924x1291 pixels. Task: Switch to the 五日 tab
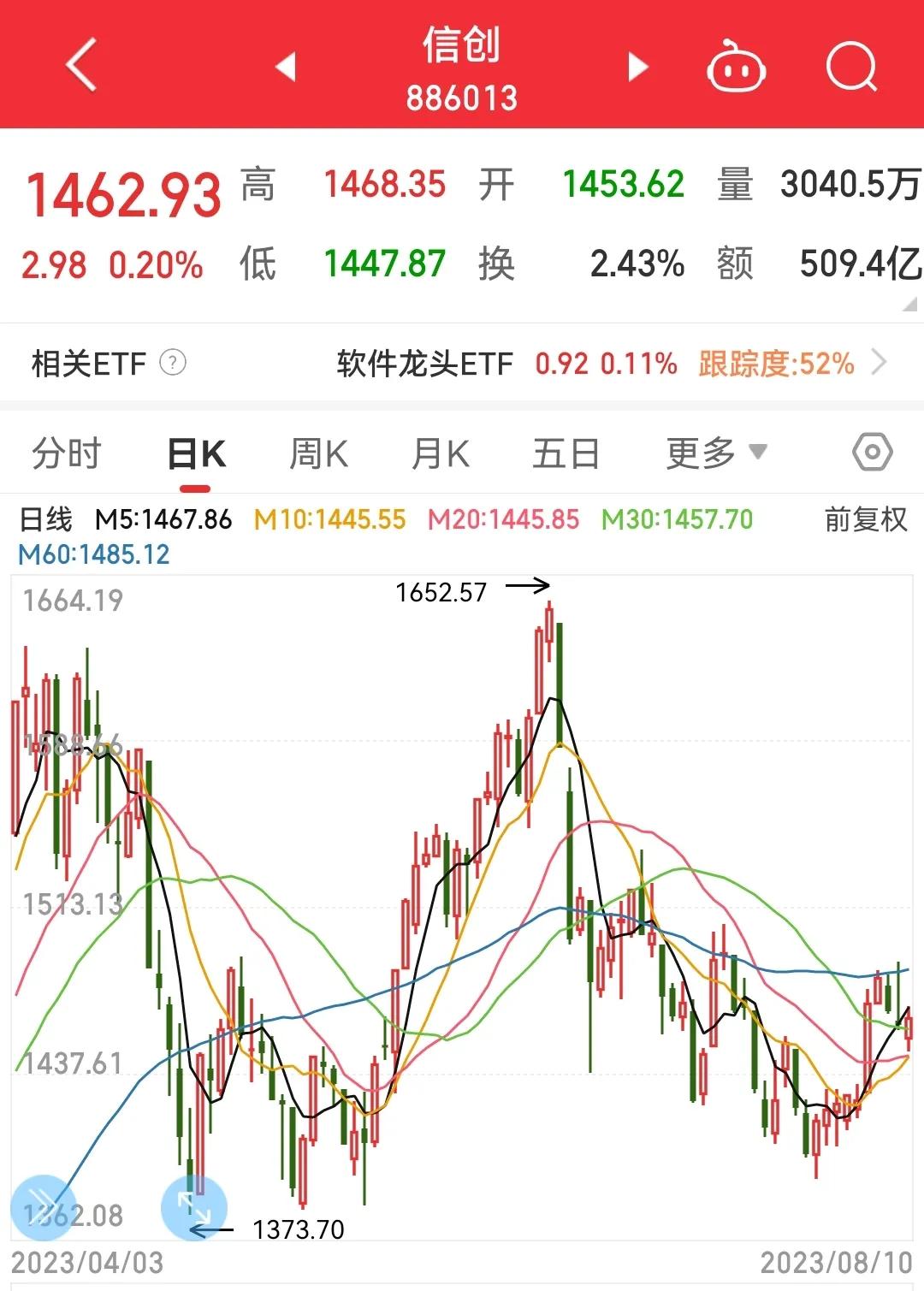[566, 453]
